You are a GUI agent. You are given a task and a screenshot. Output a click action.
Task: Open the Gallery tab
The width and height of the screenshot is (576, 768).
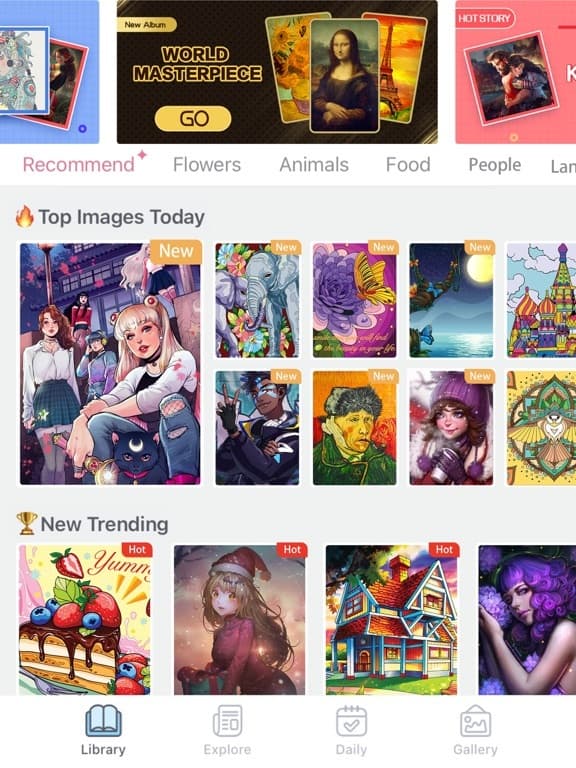point(475,730)
